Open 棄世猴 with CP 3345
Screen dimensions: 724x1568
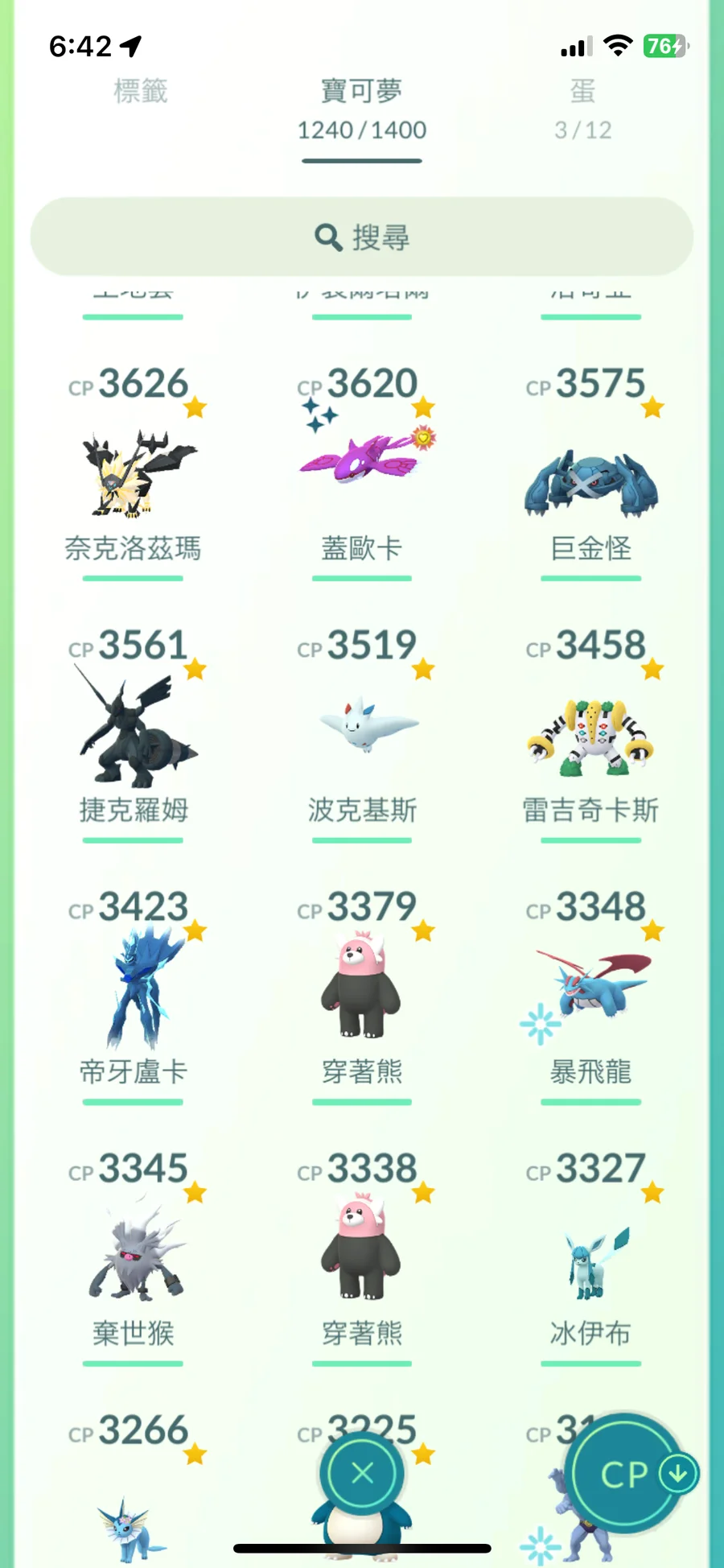pos(133,1256)
